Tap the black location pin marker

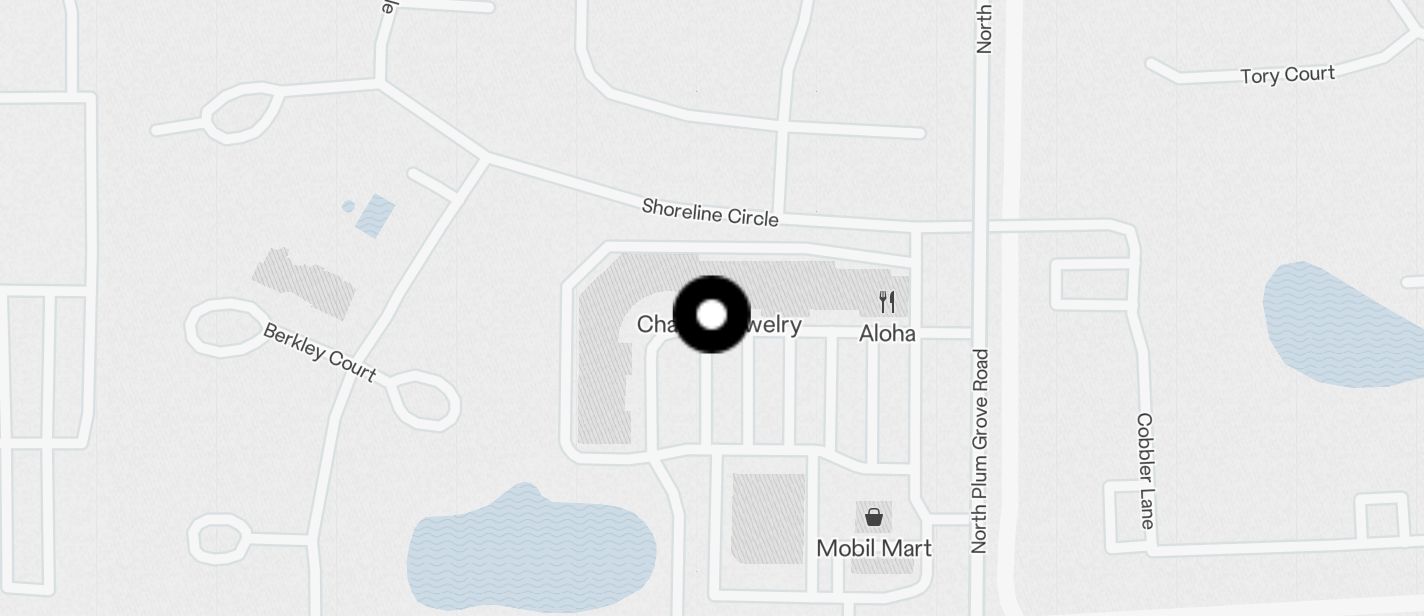pyautogui.click(x=711, y=315)
